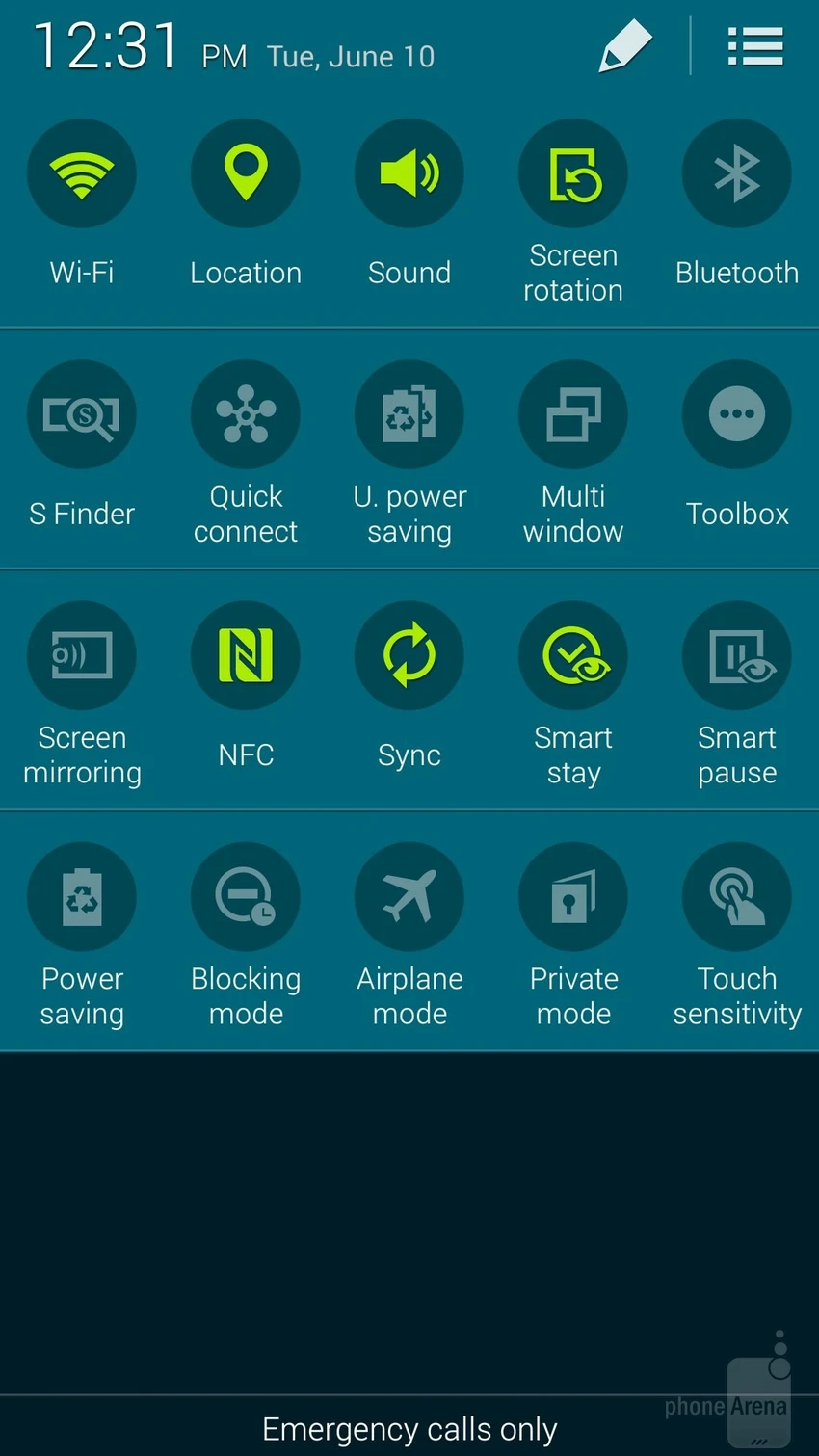Viewport: 819px width, 1456px height.
Task: Turn off Wi-Fi
Action: (x=82, y=173)
